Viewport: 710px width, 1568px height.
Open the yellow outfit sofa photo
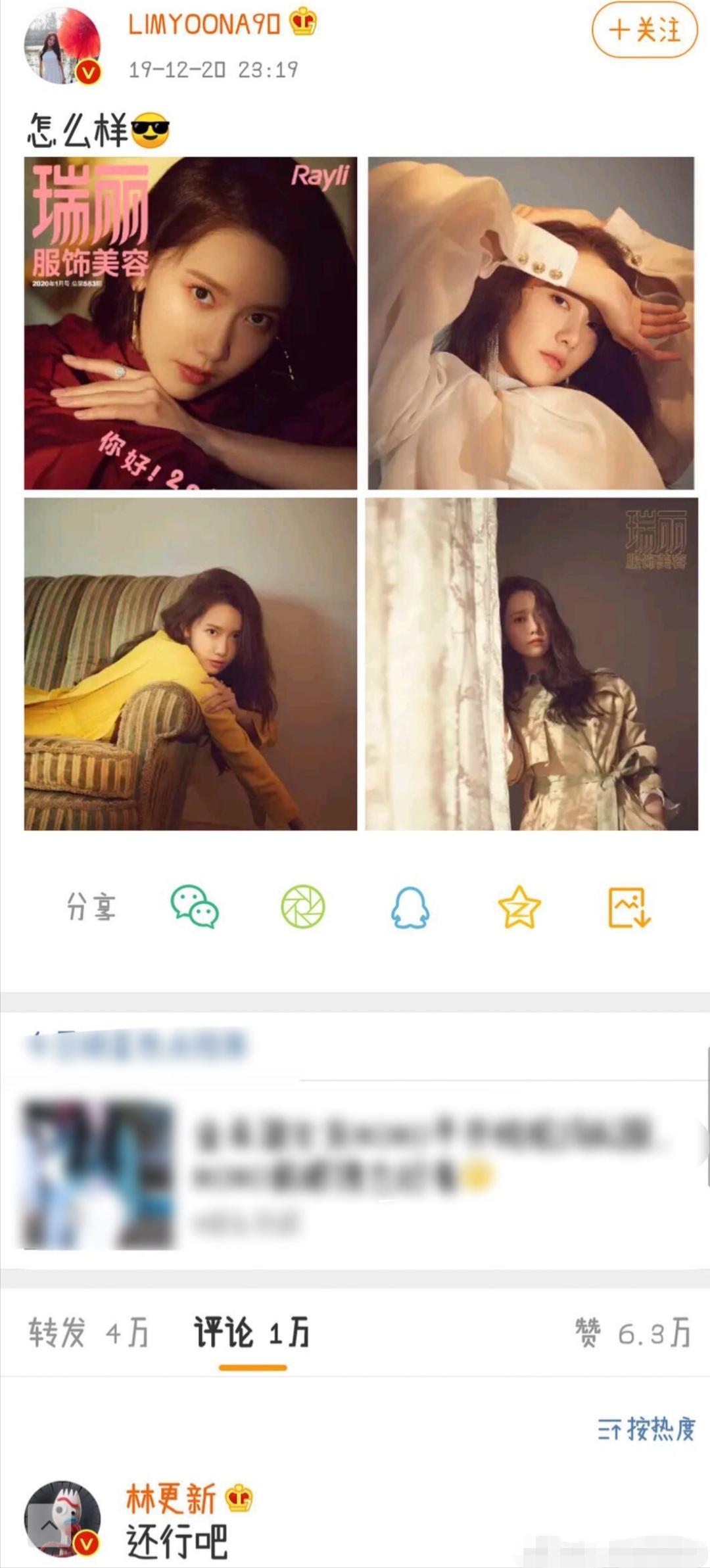pos(191,664)
